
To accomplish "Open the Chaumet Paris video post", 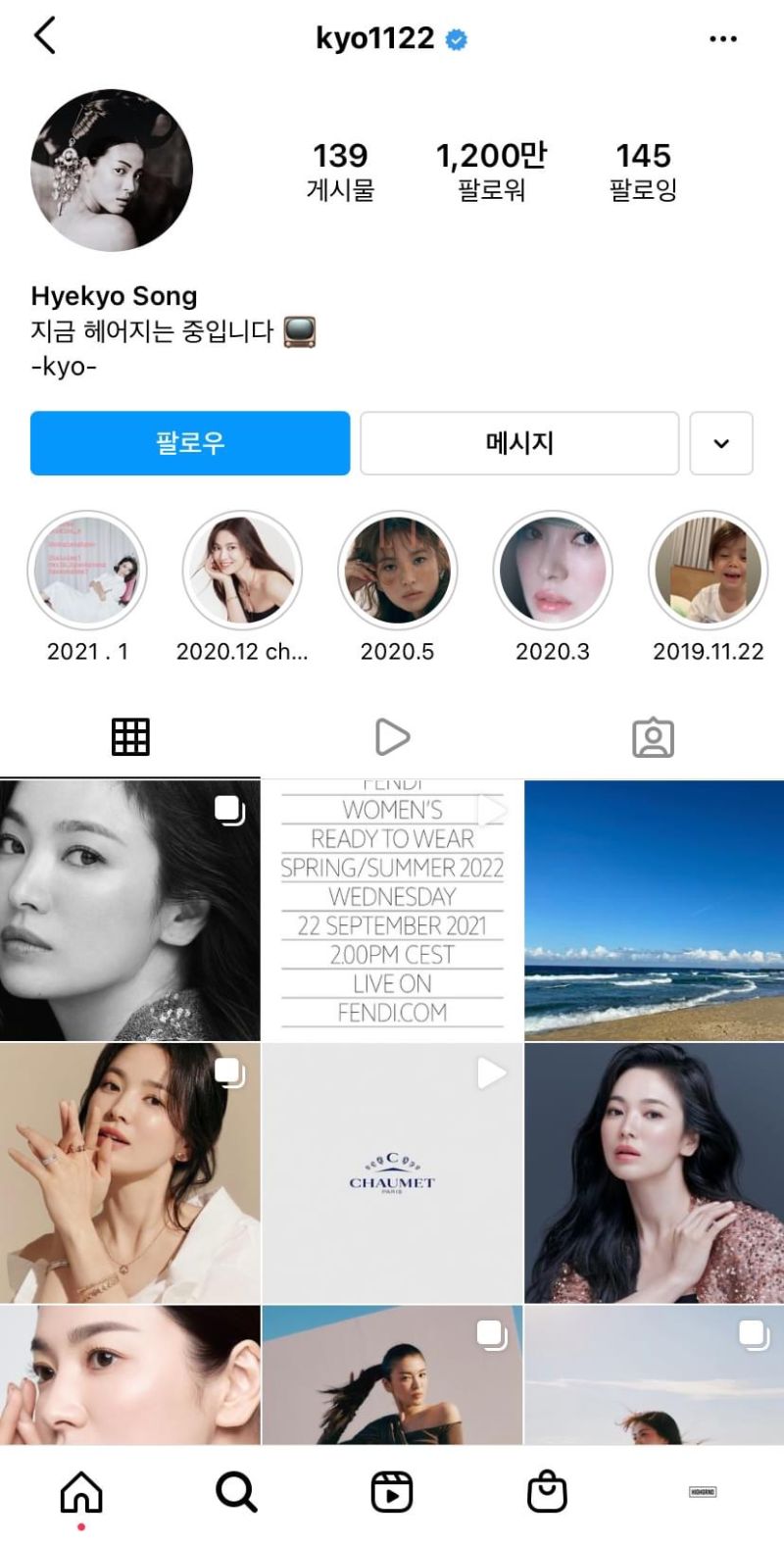I will 392,1172.
